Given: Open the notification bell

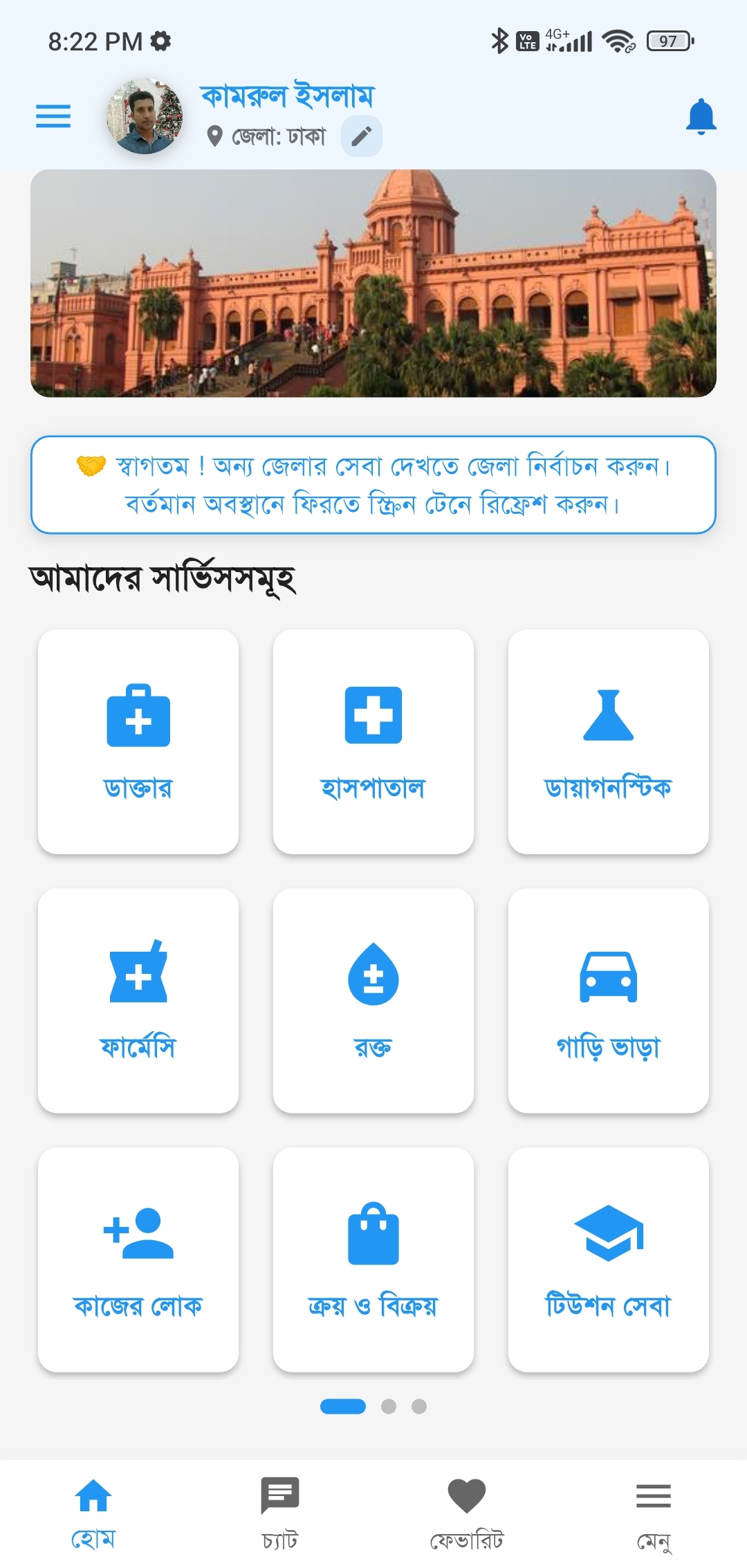Looking at the screenshot, I should (700, 116).
